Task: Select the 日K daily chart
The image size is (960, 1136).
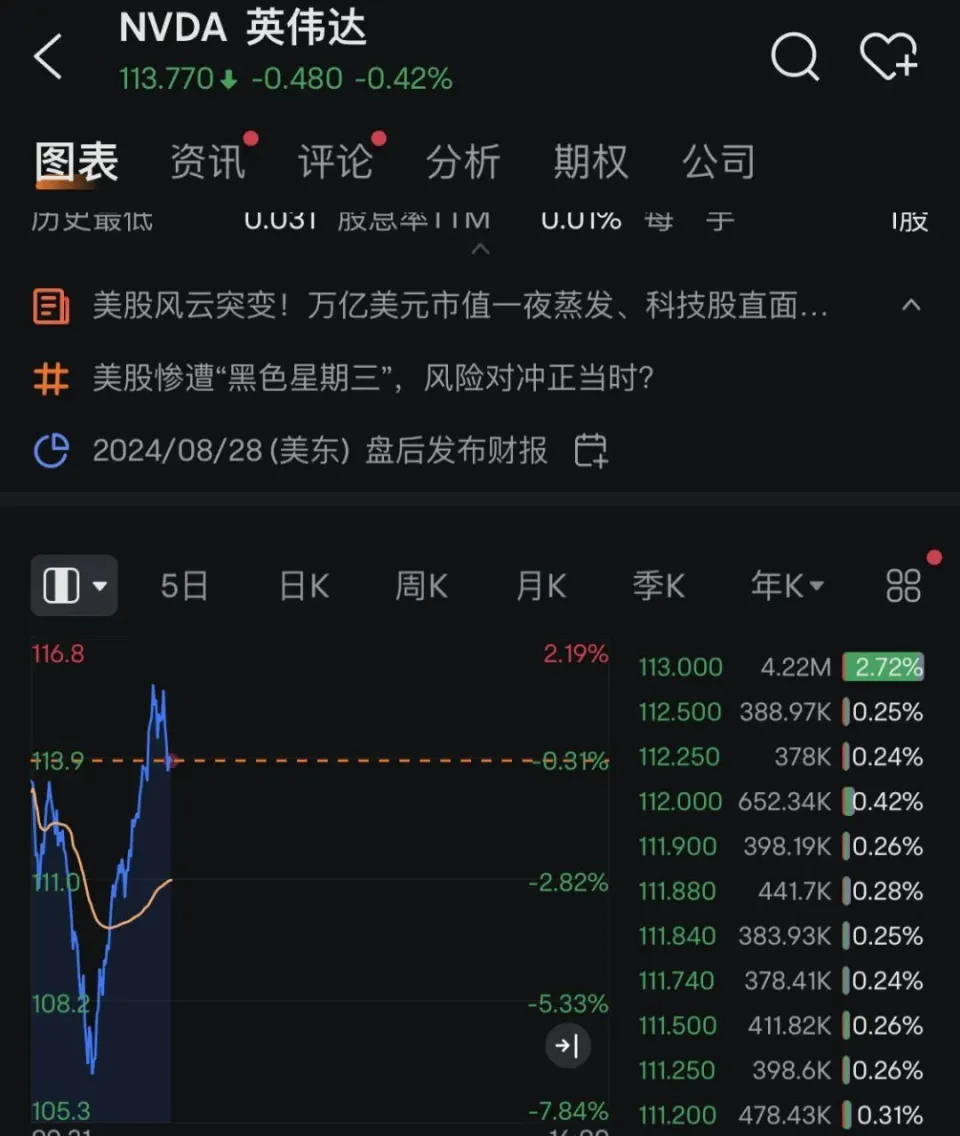Action: 304,586
